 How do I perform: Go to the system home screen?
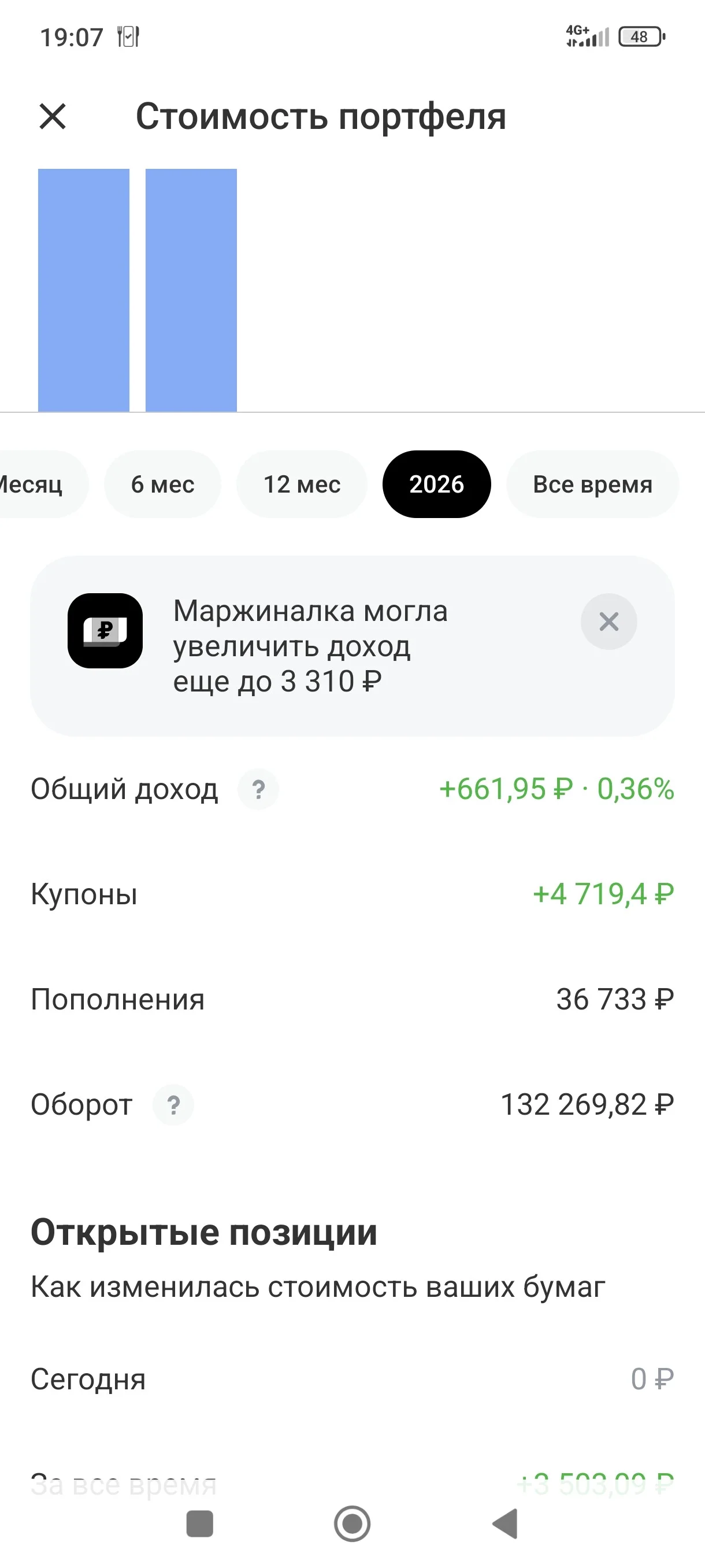click(x=352, y=1523)
